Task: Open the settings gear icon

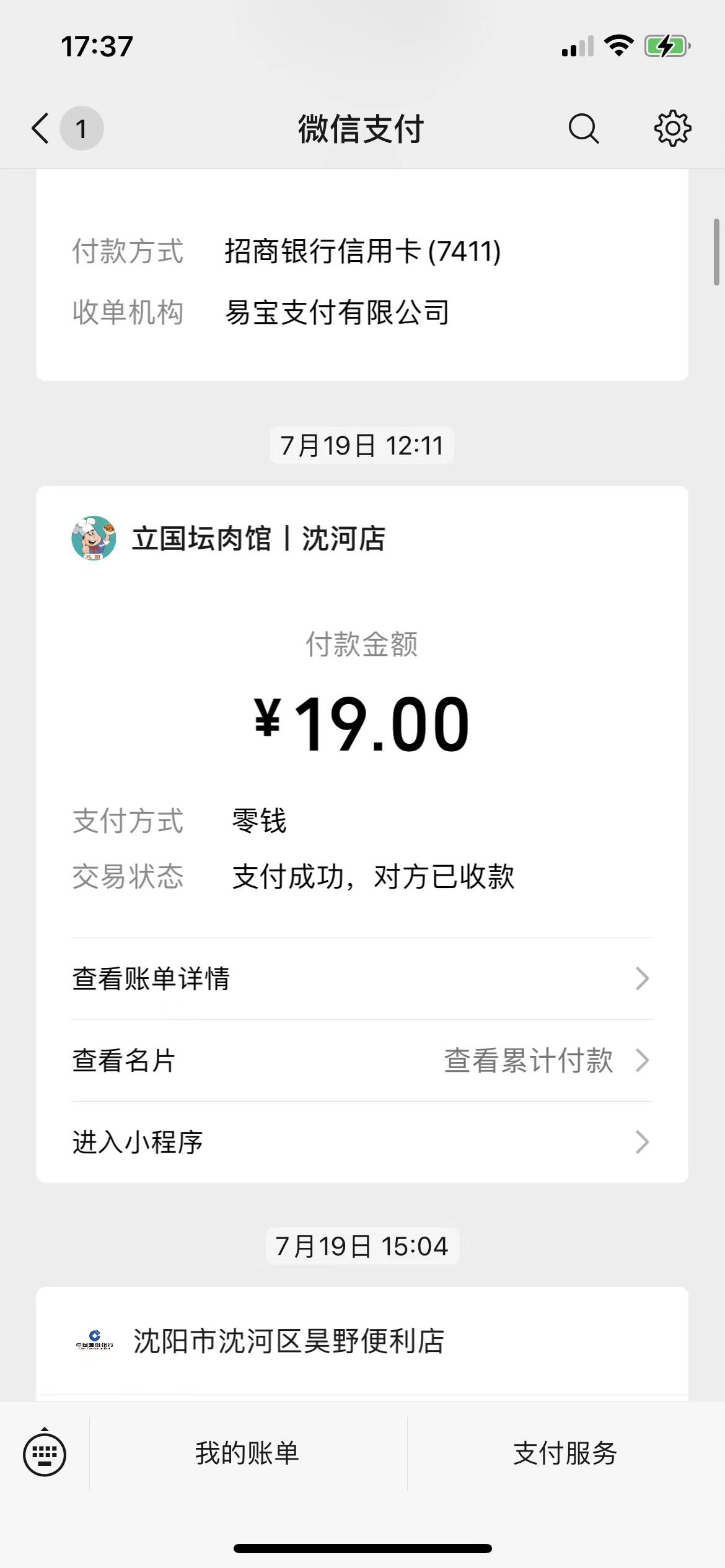Action: (x=672, y=129)
